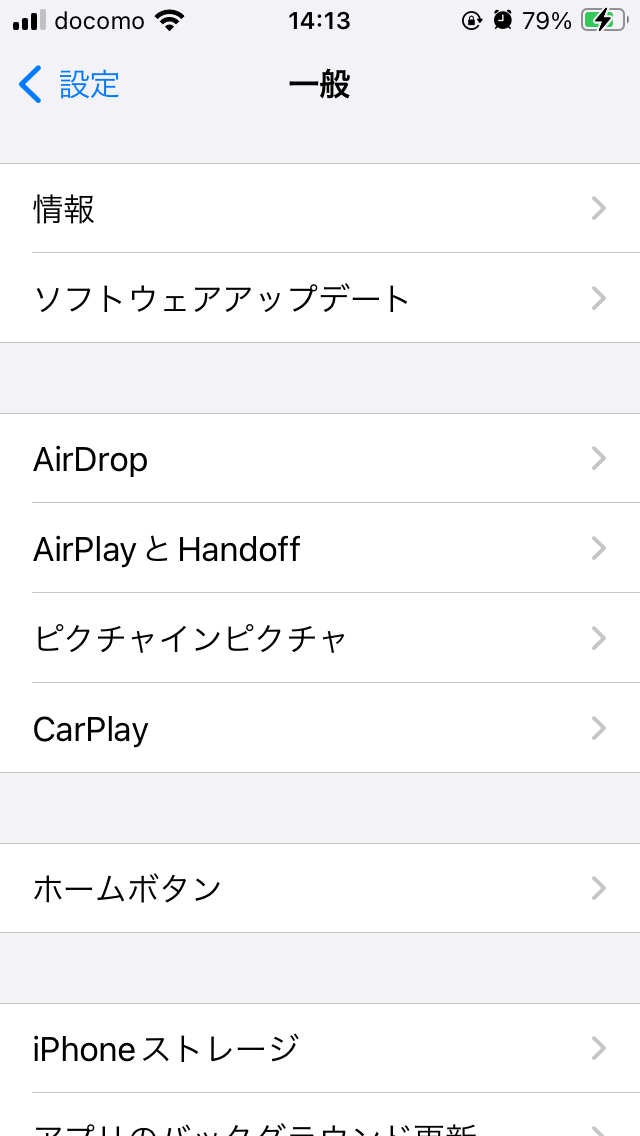The width and height of the screenshot is (640, 1136).
Task: Open the 情報 row
Action: tap(320, 209)
